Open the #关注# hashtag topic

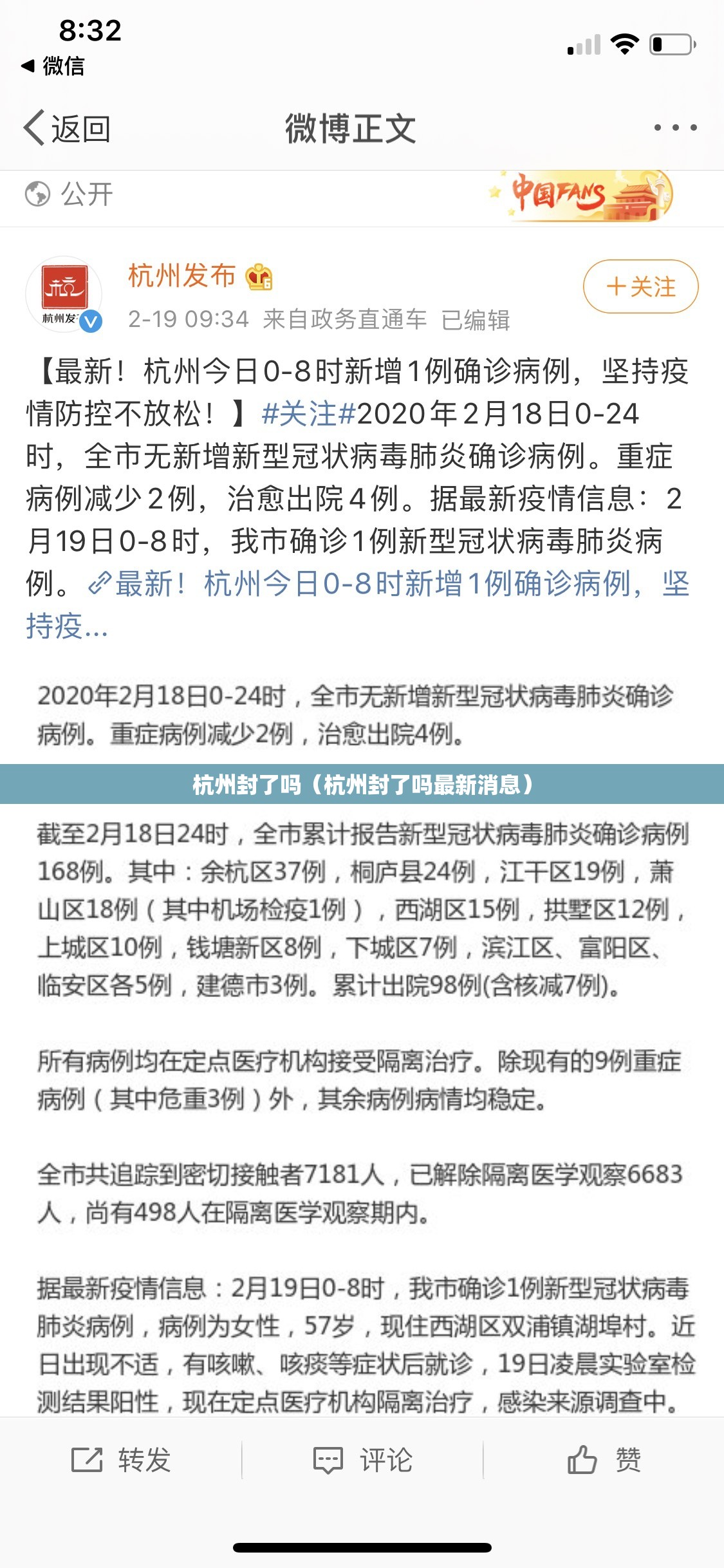tap(309, 413)
